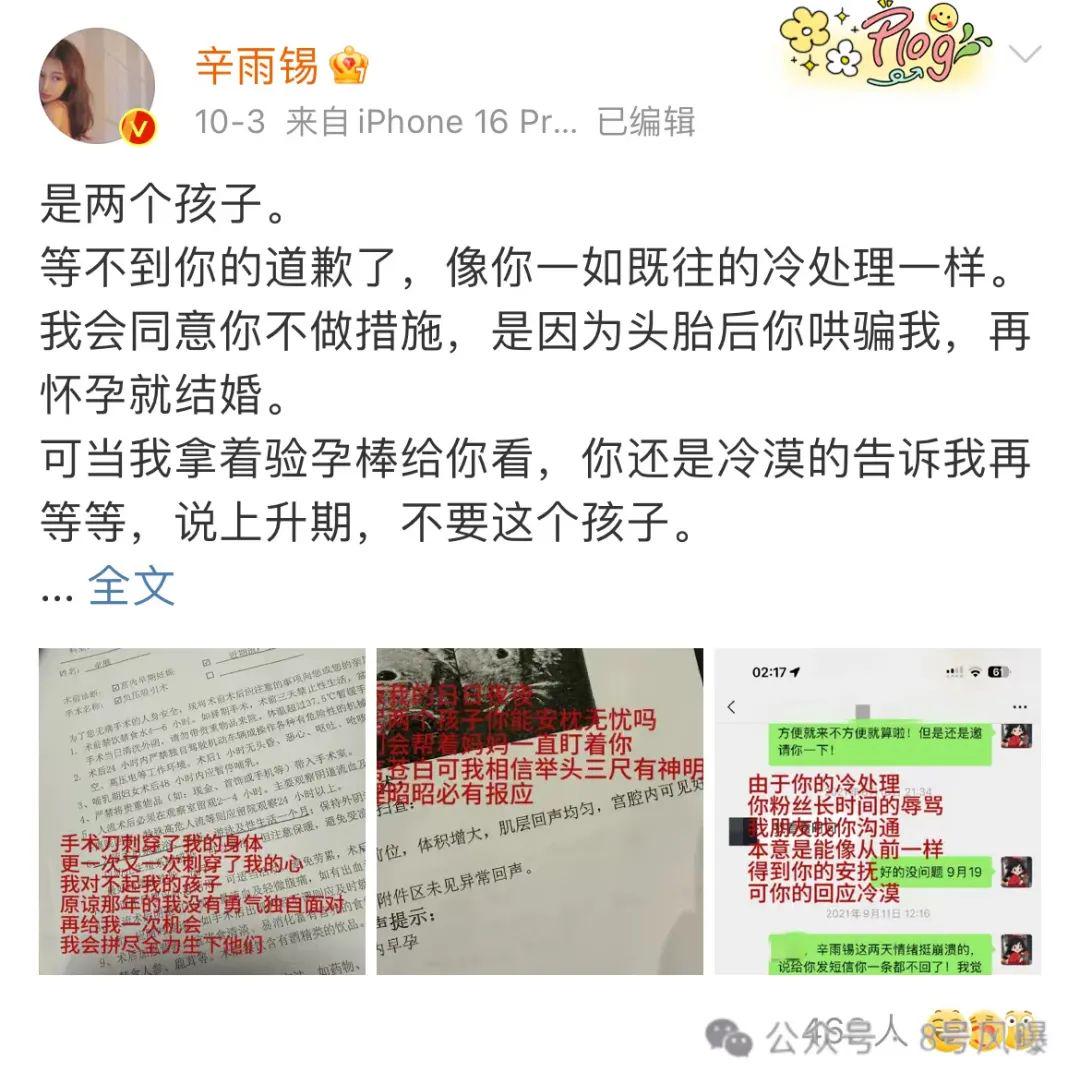View the ultrasound report photo

pyautogui.click(x=540, y=811)
